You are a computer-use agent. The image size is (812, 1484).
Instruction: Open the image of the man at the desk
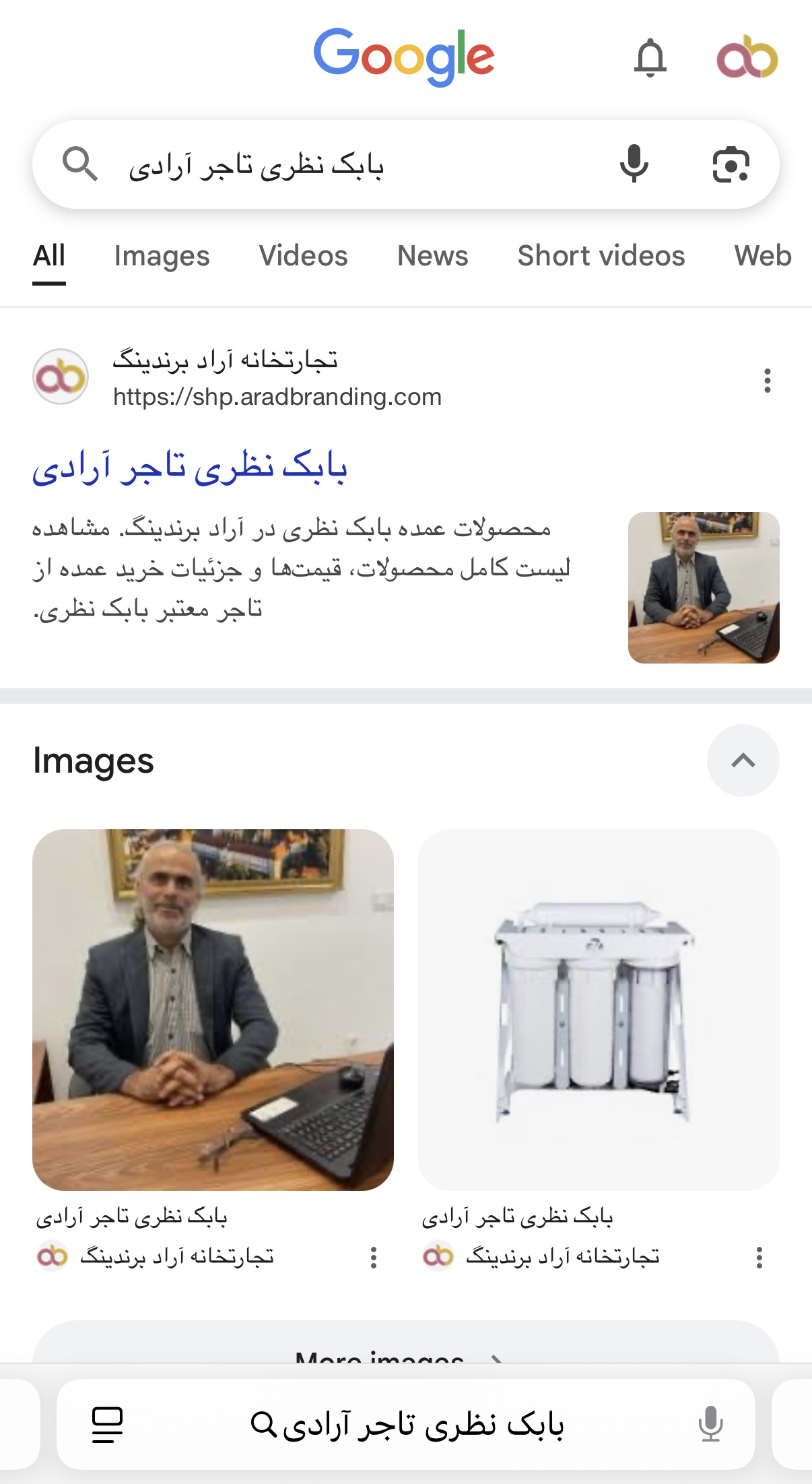pyautogui.click(x=213, y=1009)
